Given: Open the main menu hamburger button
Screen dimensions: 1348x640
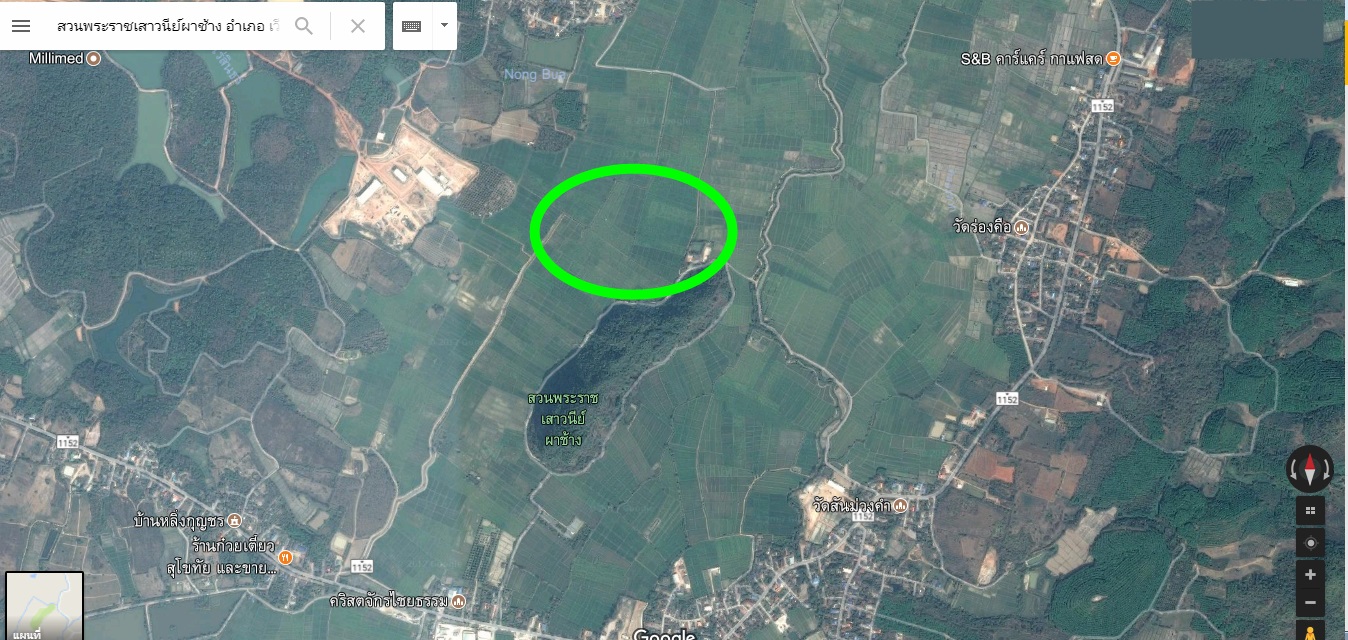Looking at the screenshot, I should (21, 26).
